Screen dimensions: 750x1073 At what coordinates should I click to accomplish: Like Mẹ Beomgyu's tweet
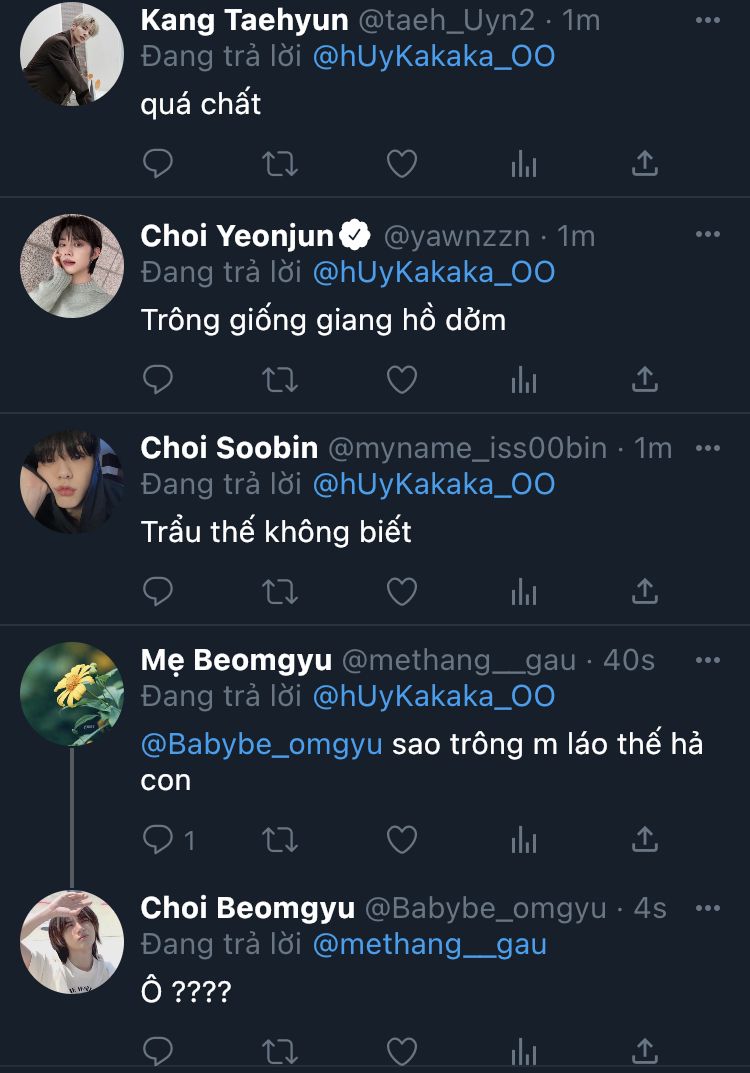(402, 839)
